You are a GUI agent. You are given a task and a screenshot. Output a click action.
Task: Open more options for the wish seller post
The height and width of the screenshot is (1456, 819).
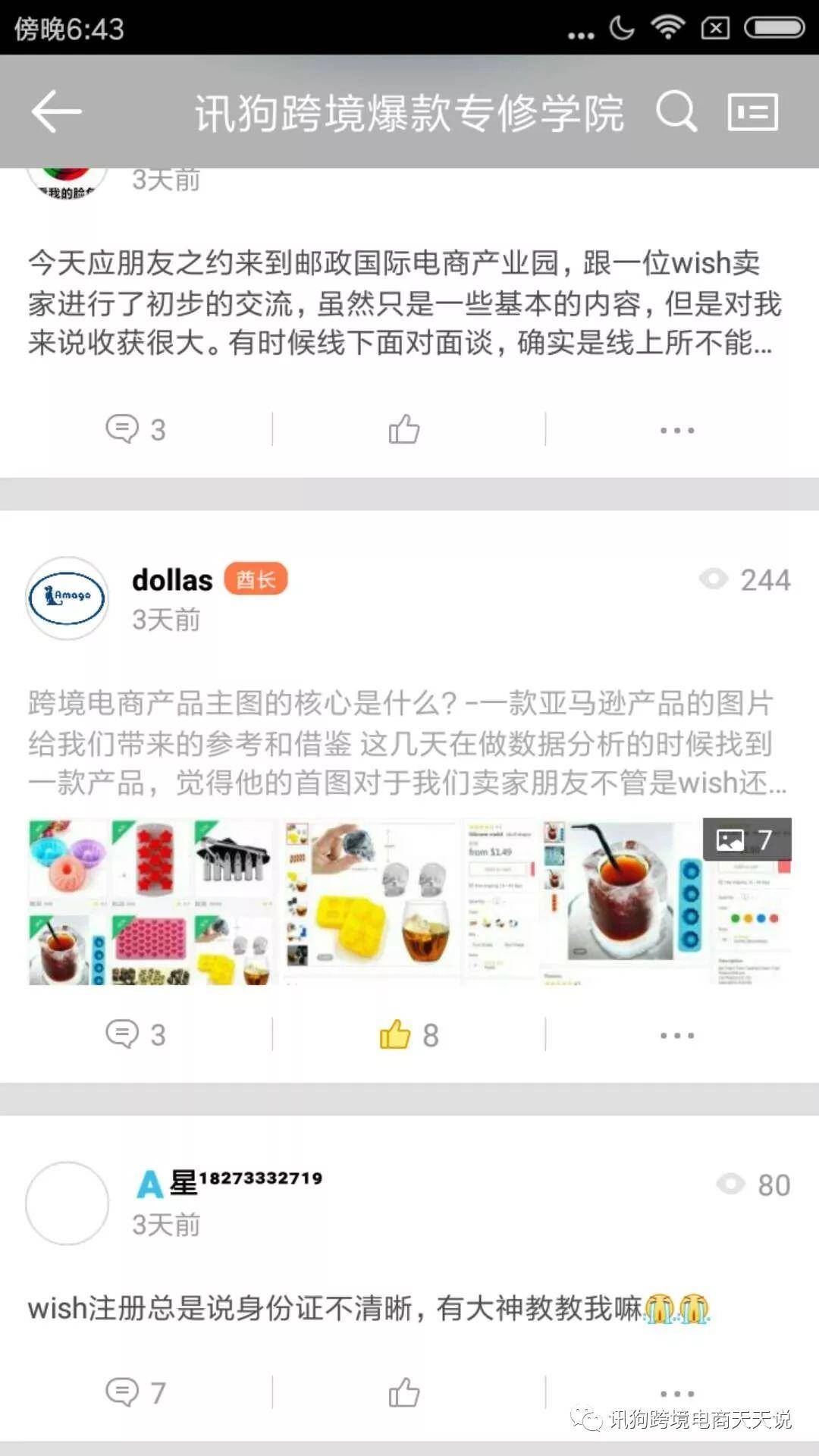click(676, 430)
